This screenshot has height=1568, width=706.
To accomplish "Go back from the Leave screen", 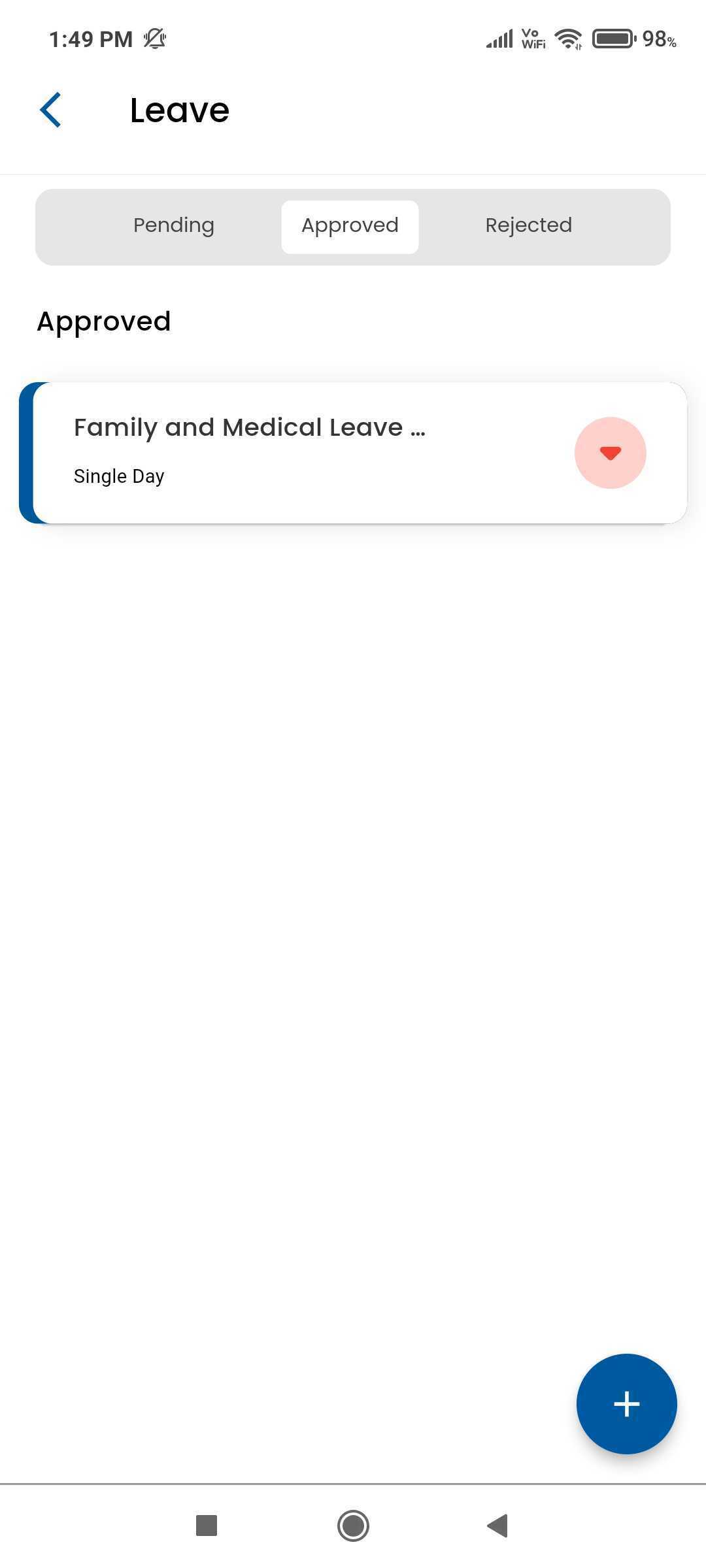I will [51, 110].
